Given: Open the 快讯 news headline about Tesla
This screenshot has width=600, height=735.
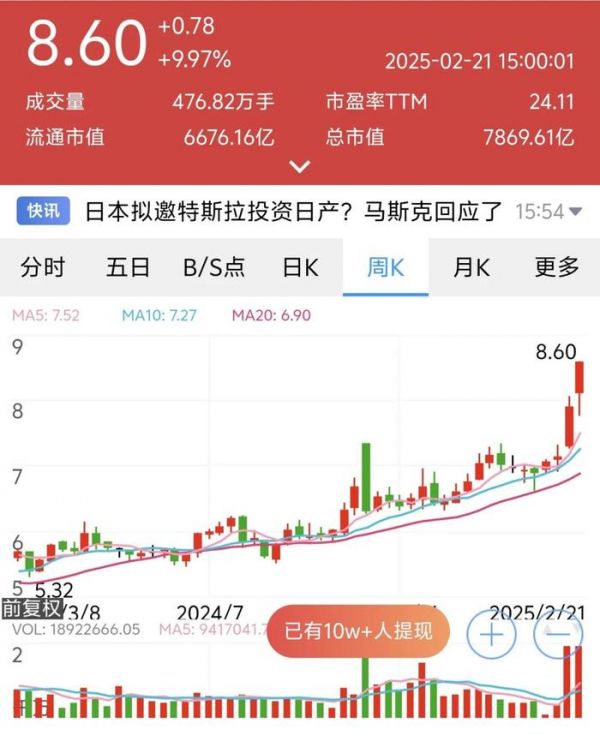Looking at the screenshot, I should 292,211.
